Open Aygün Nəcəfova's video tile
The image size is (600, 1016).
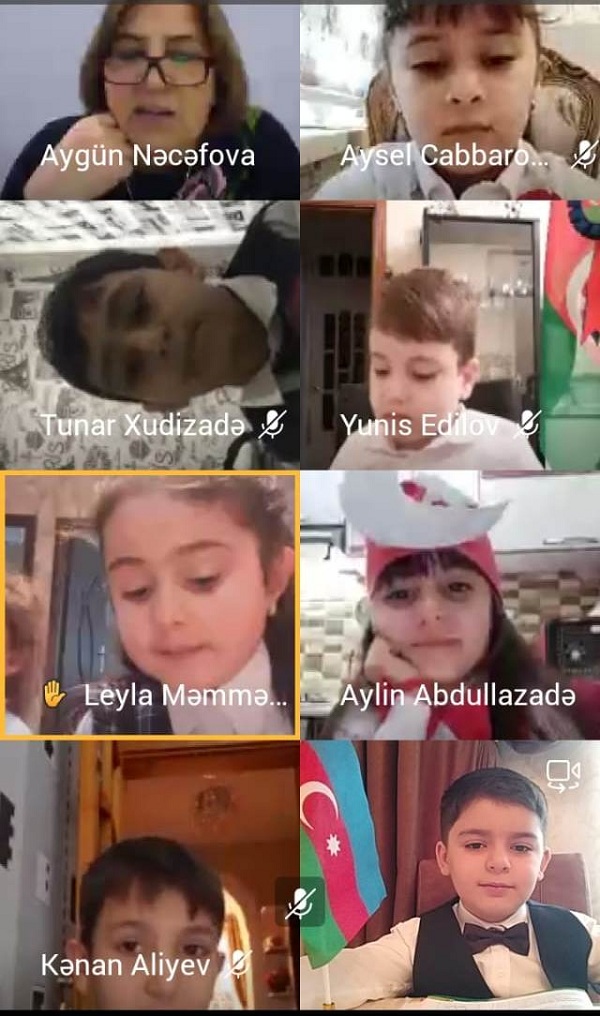coord(150,100)
